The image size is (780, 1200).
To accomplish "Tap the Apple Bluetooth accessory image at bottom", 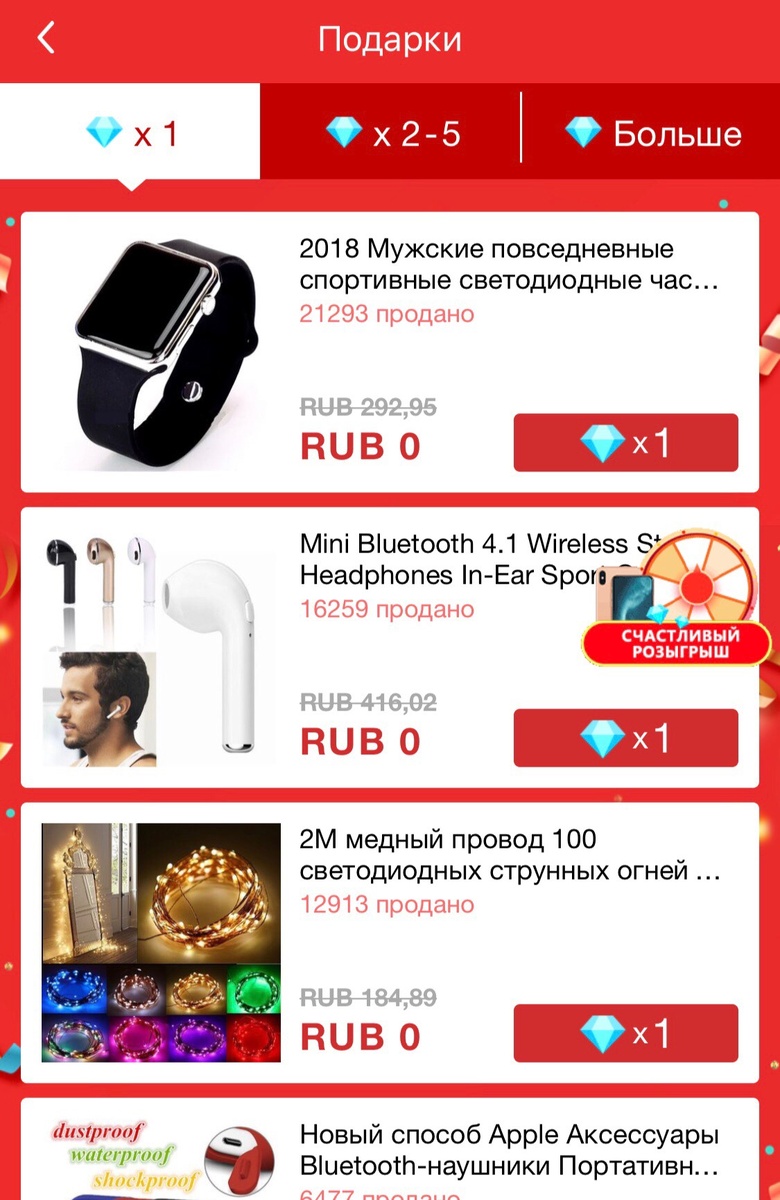I will point(155,1160).
